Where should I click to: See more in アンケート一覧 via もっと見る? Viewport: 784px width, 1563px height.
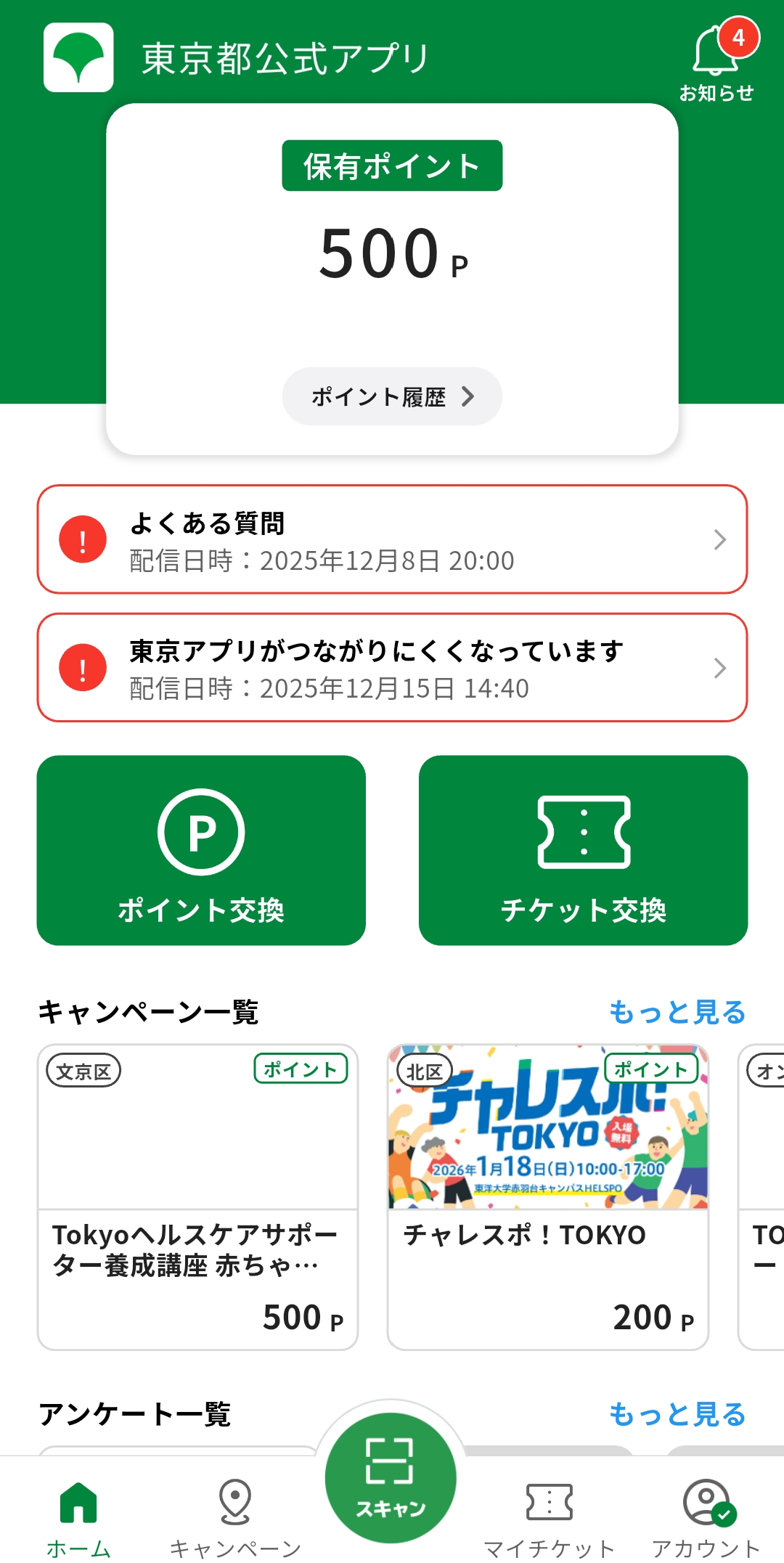pos(677,1413)
